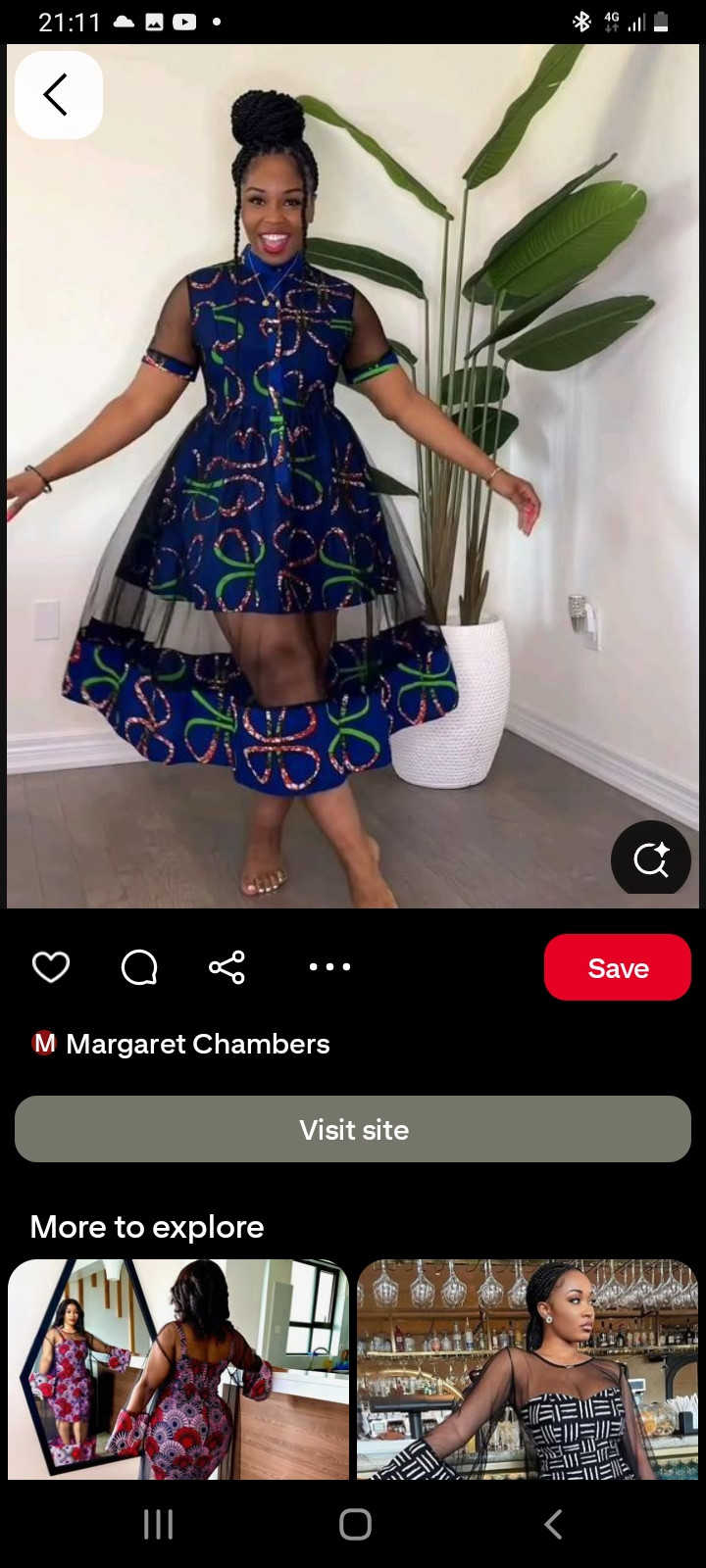
Task: Open the comments bubble
Action: 139,967
